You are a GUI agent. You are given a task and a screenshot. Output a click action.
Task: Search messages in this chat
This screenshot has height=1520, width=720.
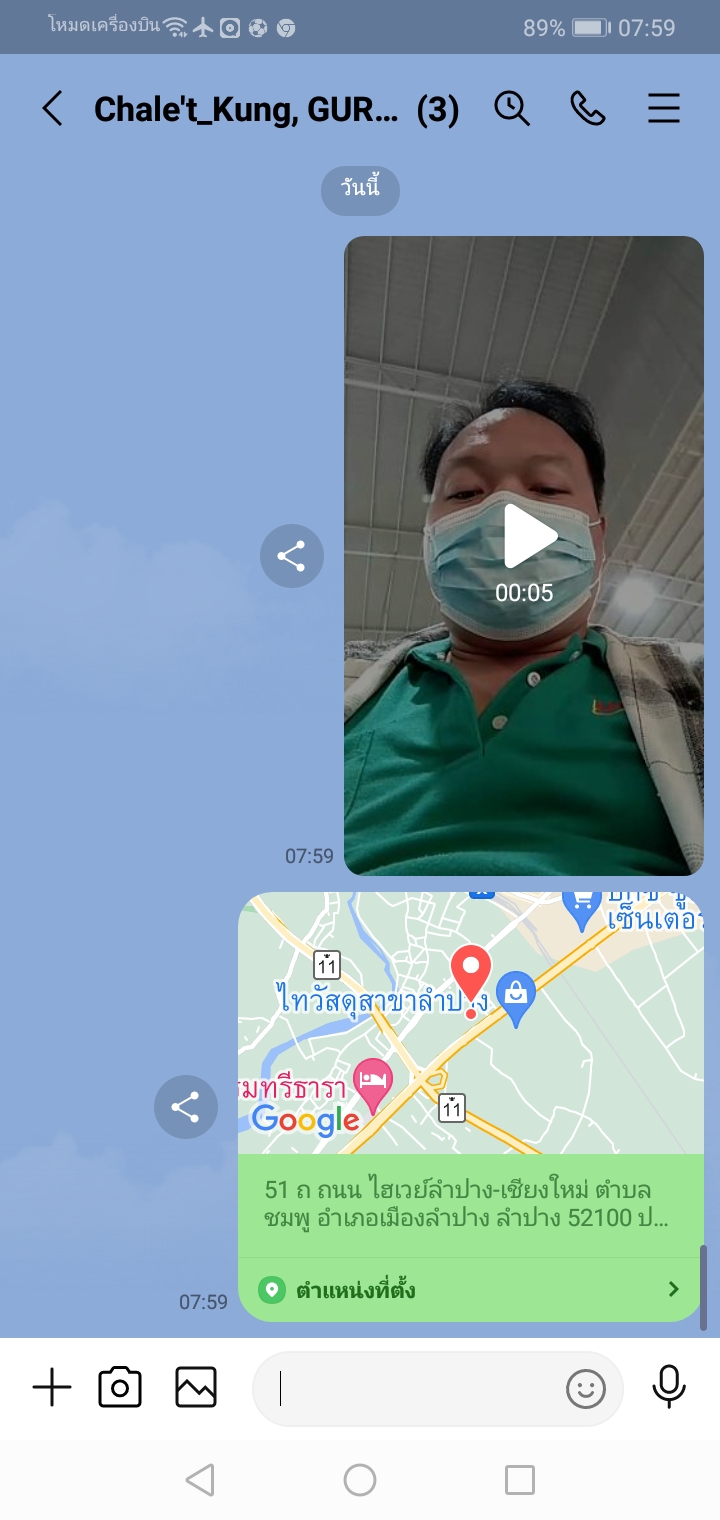tap(512, 108)
